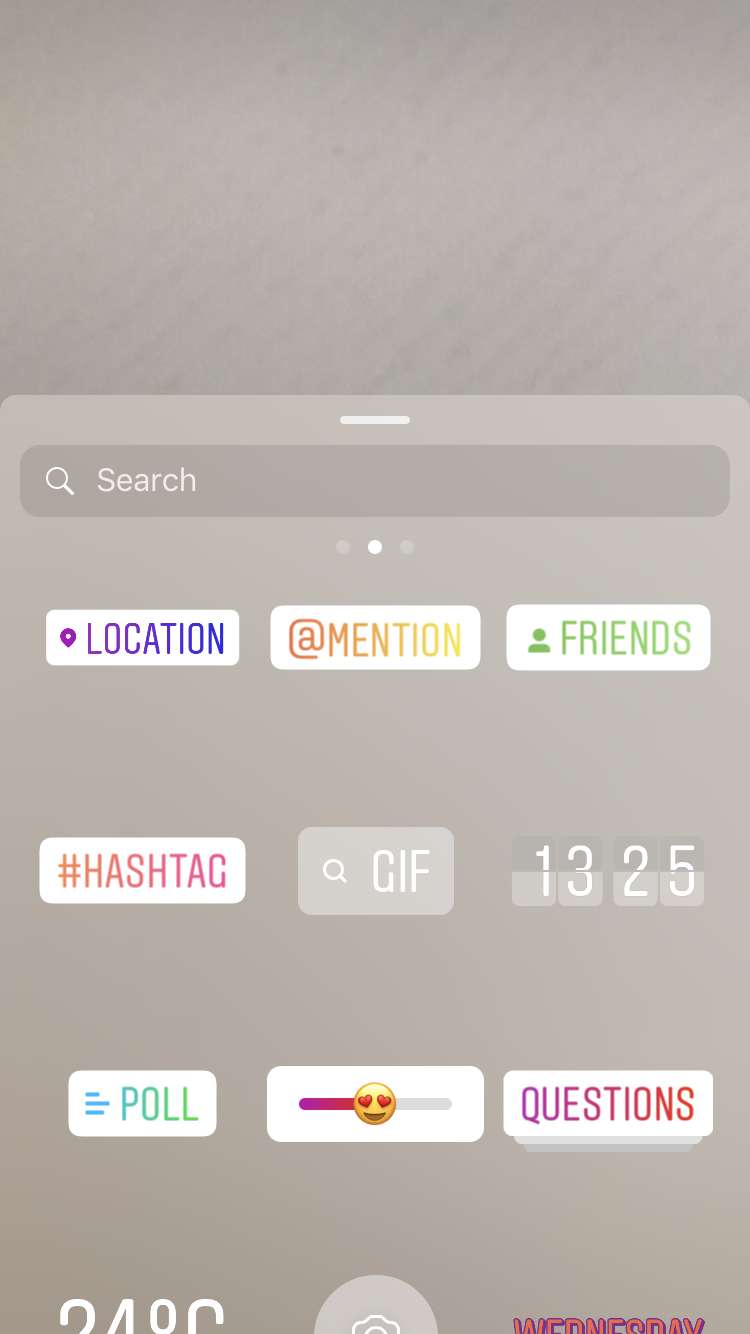The image size is (750, 1334).
Task: Add the Questions sticker
Action: (x=608, y=1108)
